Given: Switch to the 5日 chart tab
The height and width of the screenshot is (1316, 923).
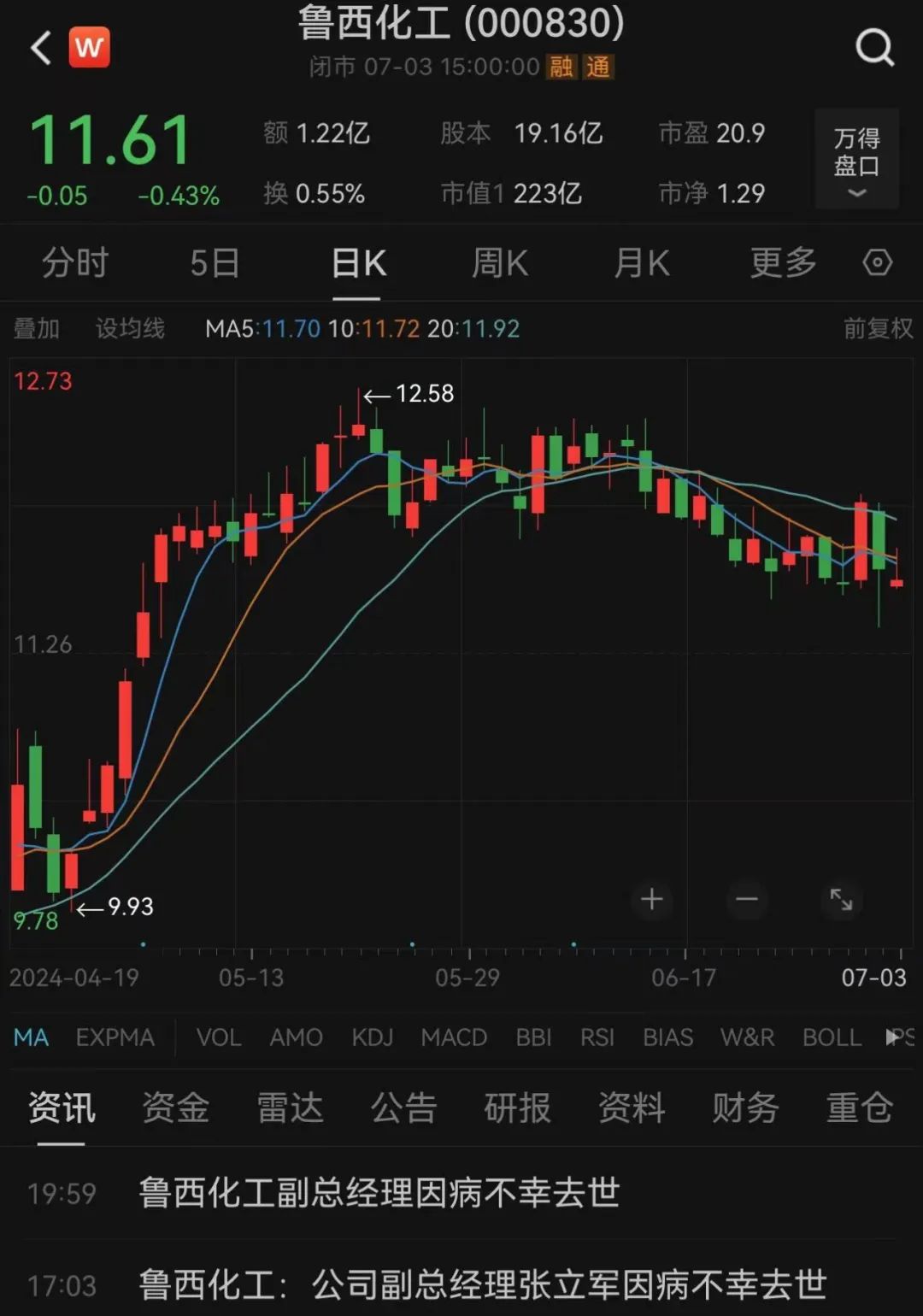Looking at the screenshot, I should point(215,263).
